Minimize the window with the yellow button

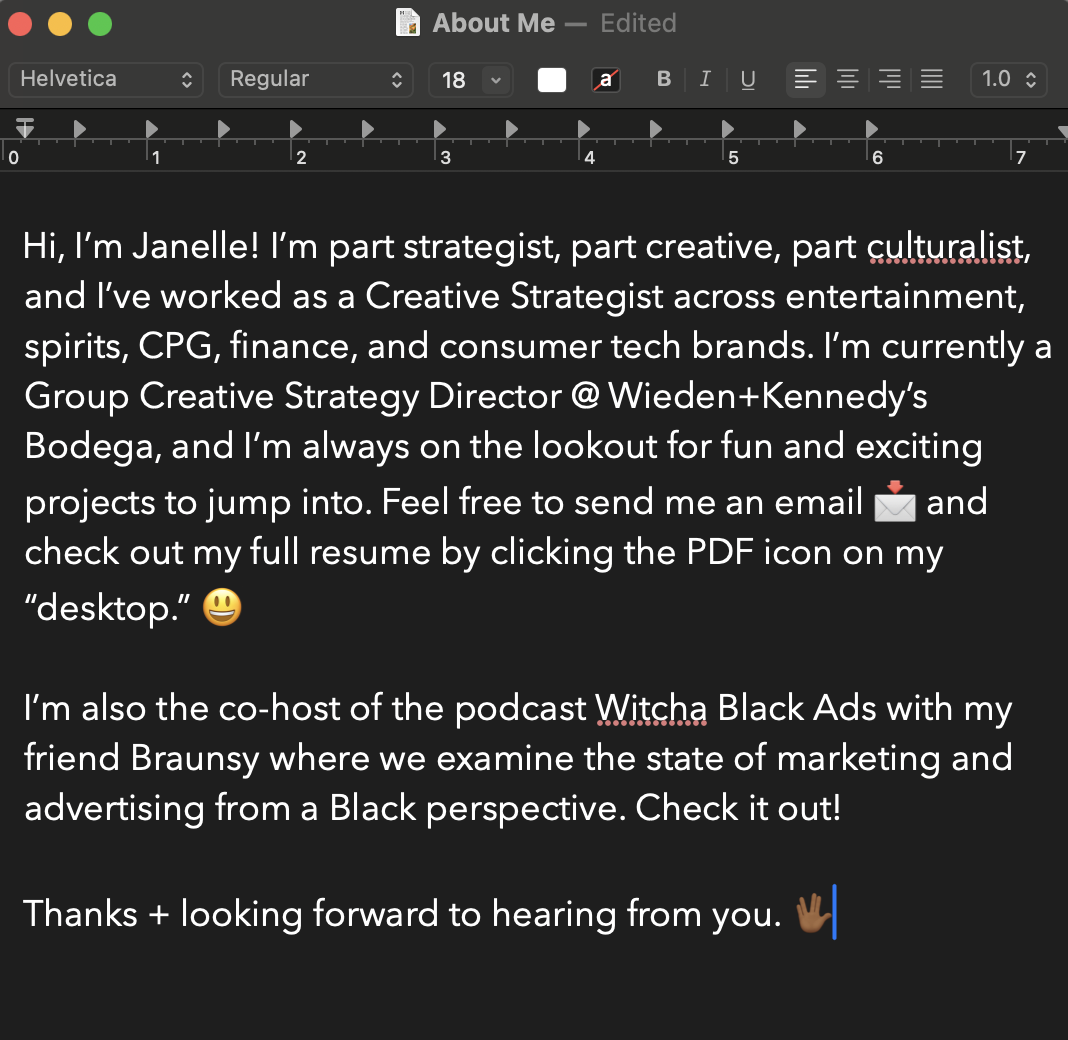pos(60,24)
